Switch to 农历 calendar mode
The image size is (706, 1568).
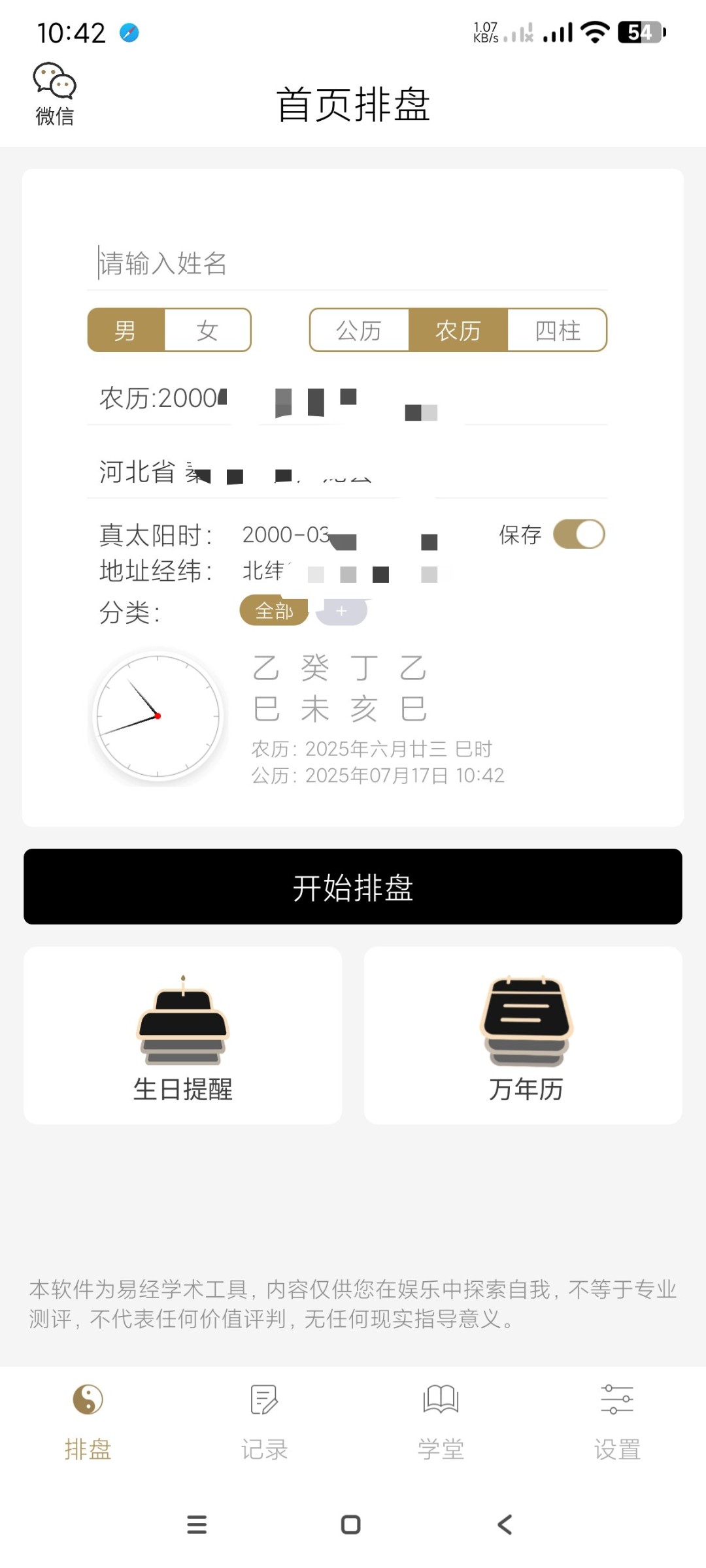pos(458,330)
